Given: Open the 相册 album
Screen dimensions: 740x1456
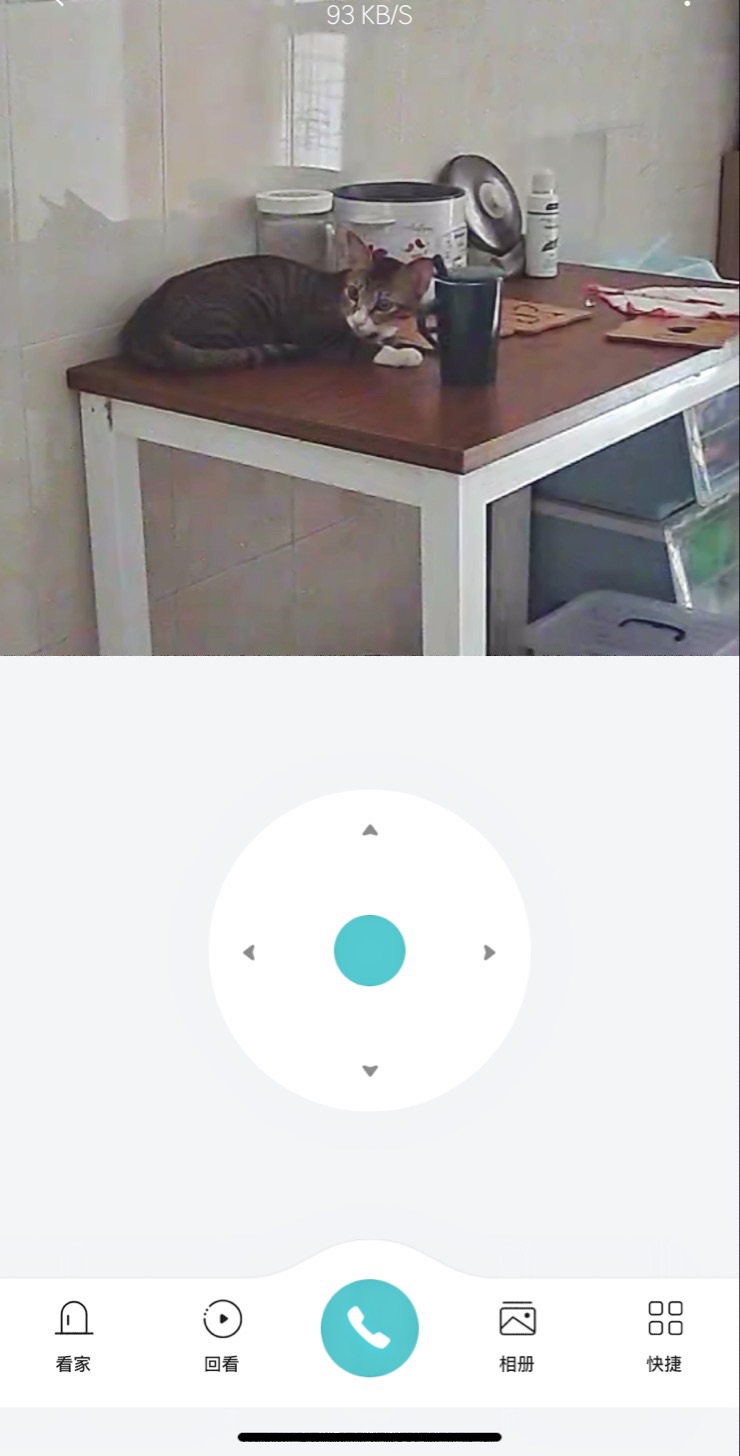Looking at the screenshot, I should (x=517, y=1335).
